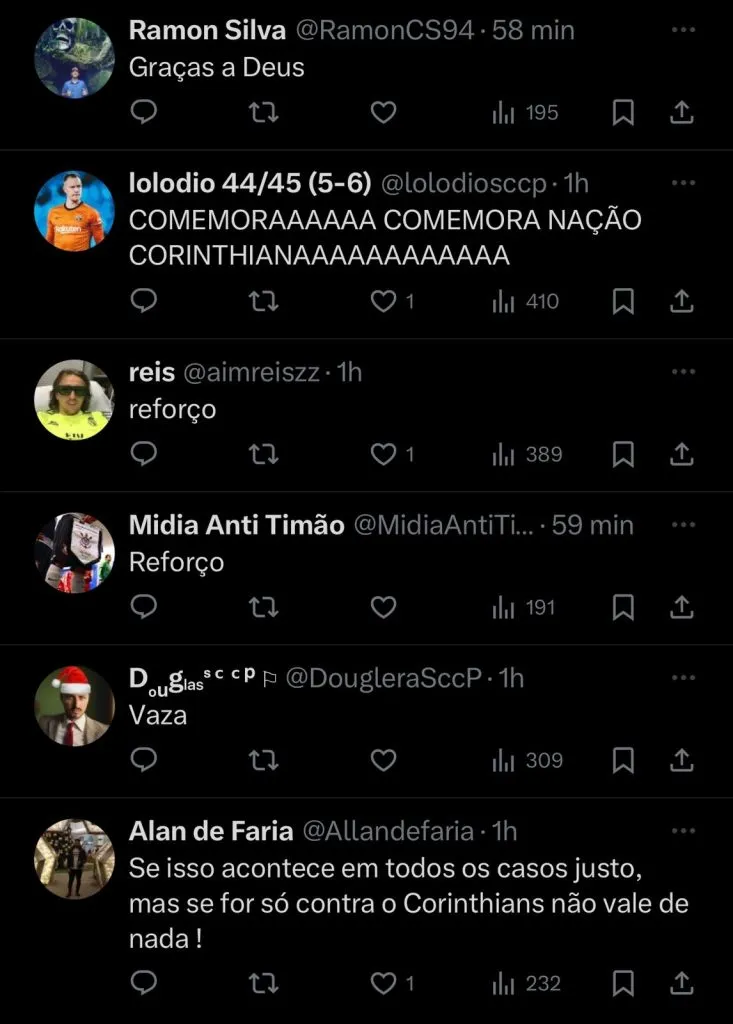Like the tweet by reis
733x1024 pixels.
point(384,455)
